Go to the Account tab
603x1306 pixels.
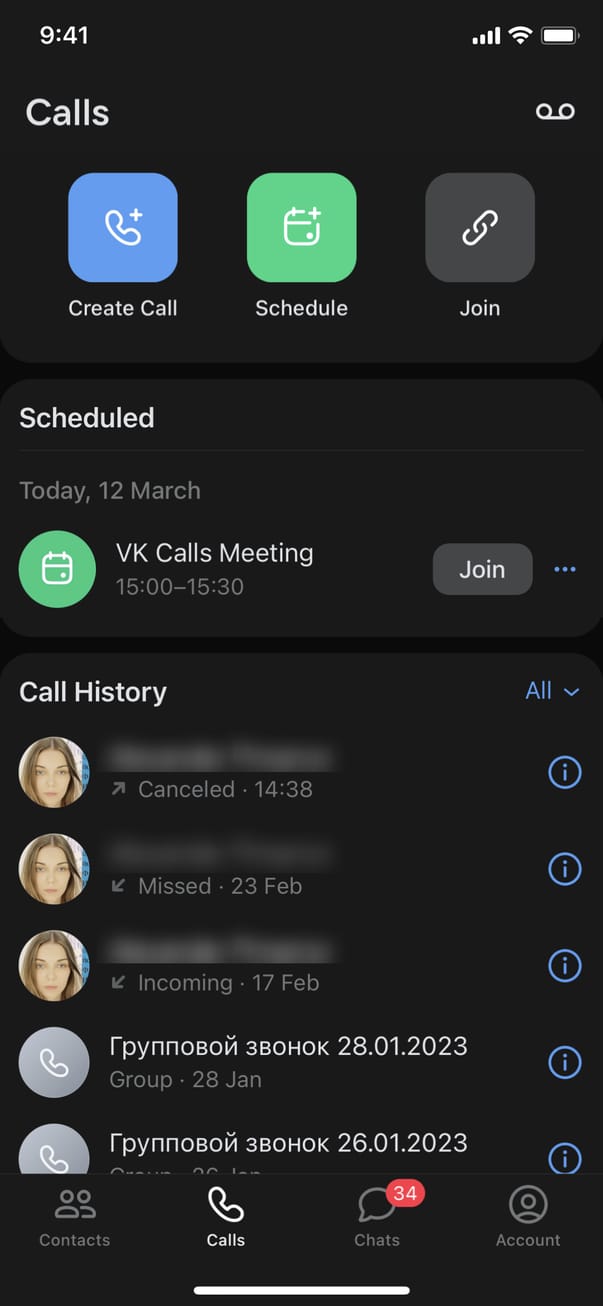(528, 1218)
